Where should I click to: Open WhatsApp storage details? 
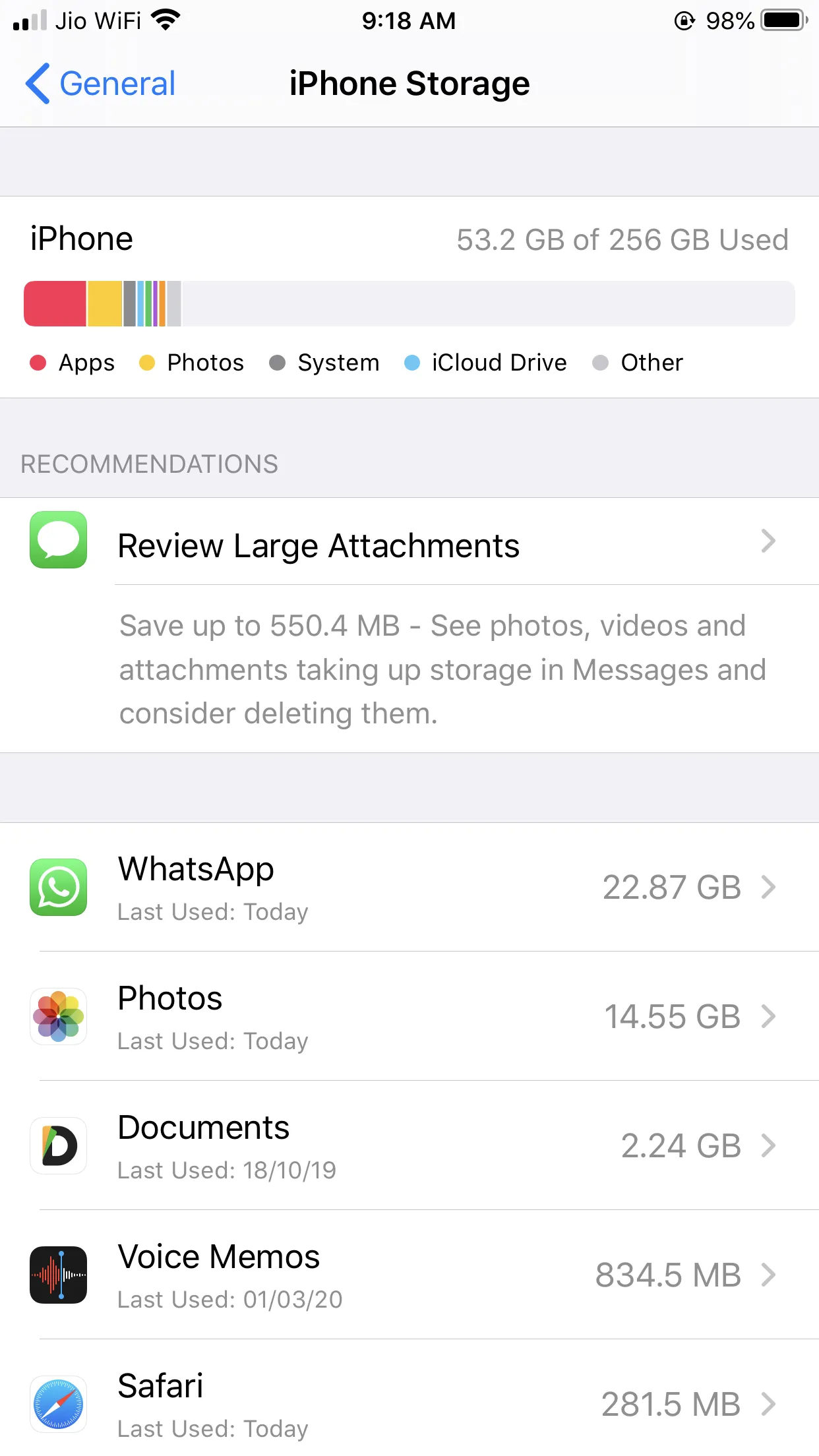coord(409,887)
